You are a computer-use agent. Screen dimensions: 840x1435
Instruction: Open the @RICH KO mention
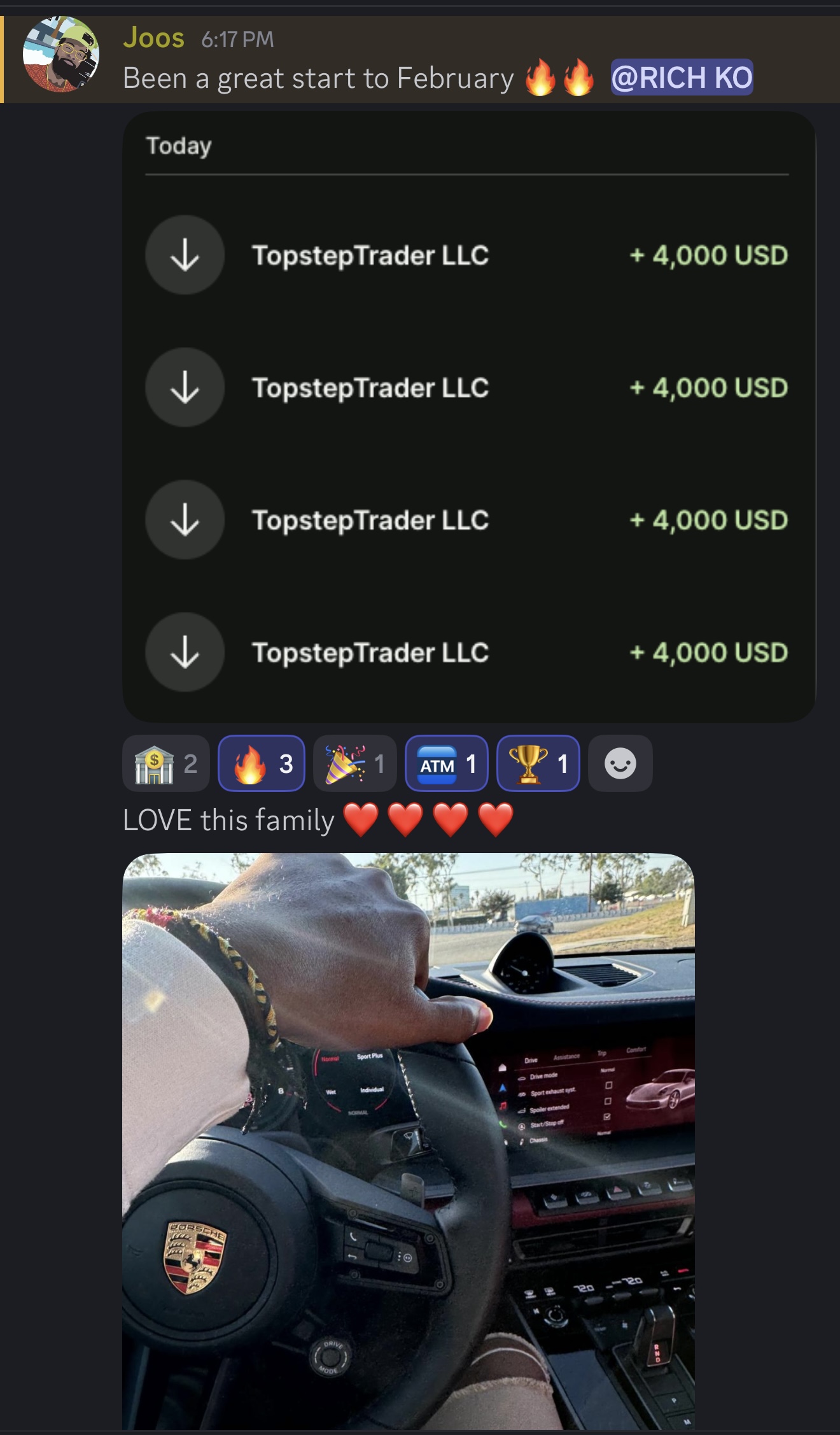pos(682,78)
